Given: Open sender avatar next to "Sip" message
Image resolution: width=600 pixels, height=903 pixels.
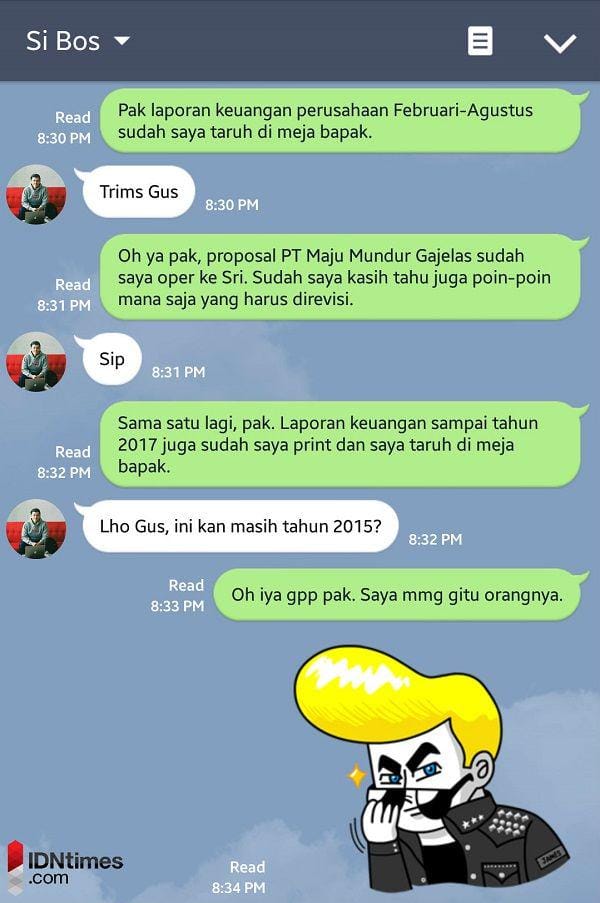Looking at the screenshot, I should pos(36,361).
